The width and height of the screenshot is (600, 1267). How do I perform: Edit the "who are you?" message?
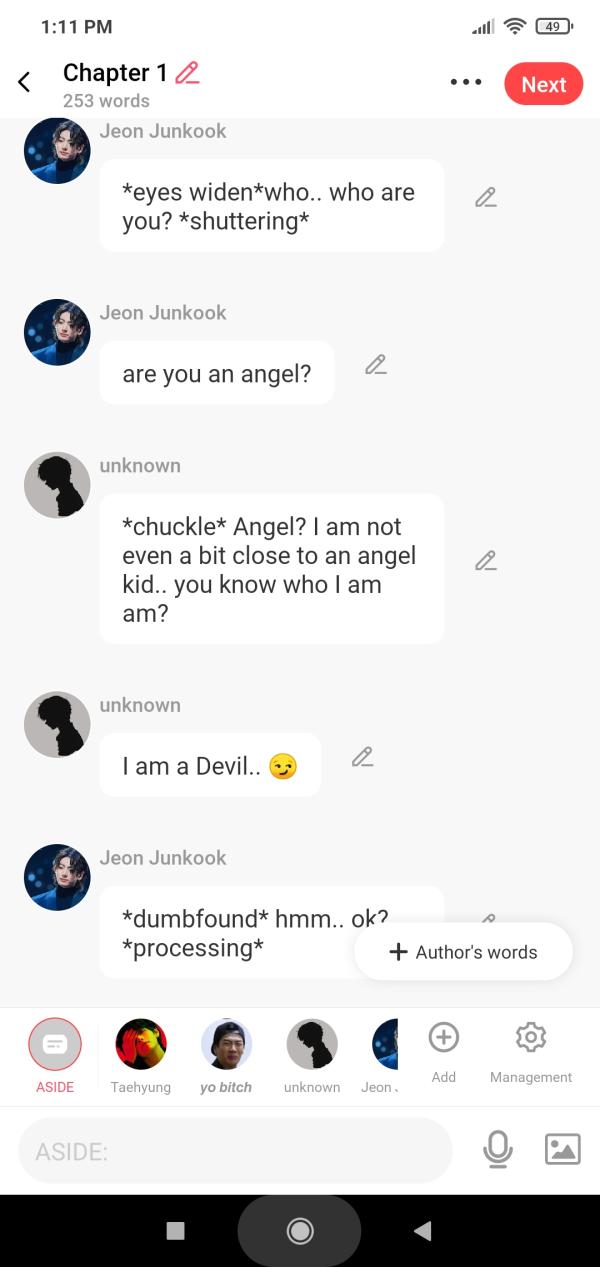[486, 198]
